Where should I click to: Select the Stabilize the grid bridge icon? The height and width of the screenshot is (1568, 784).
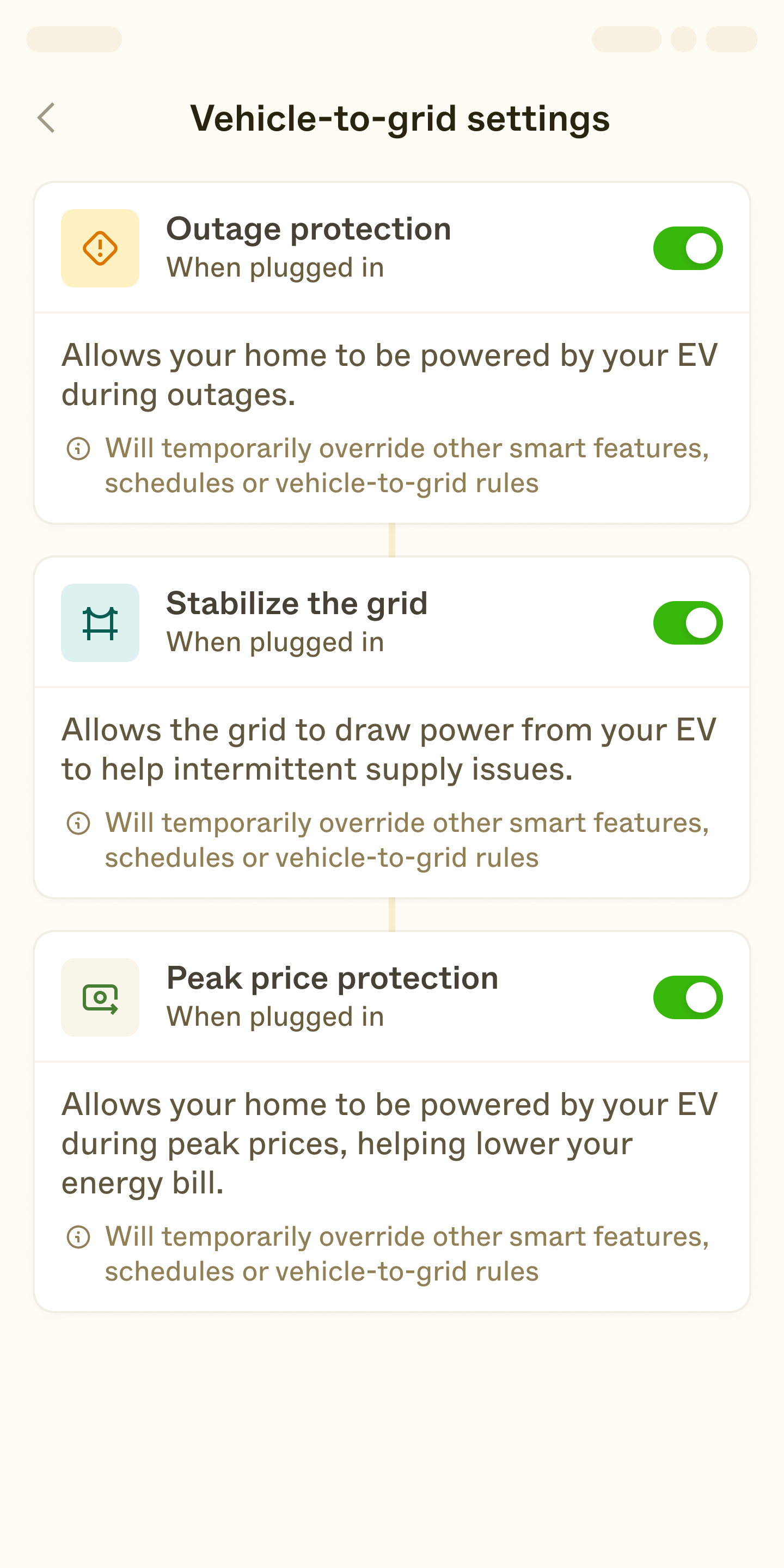point(100,622)
